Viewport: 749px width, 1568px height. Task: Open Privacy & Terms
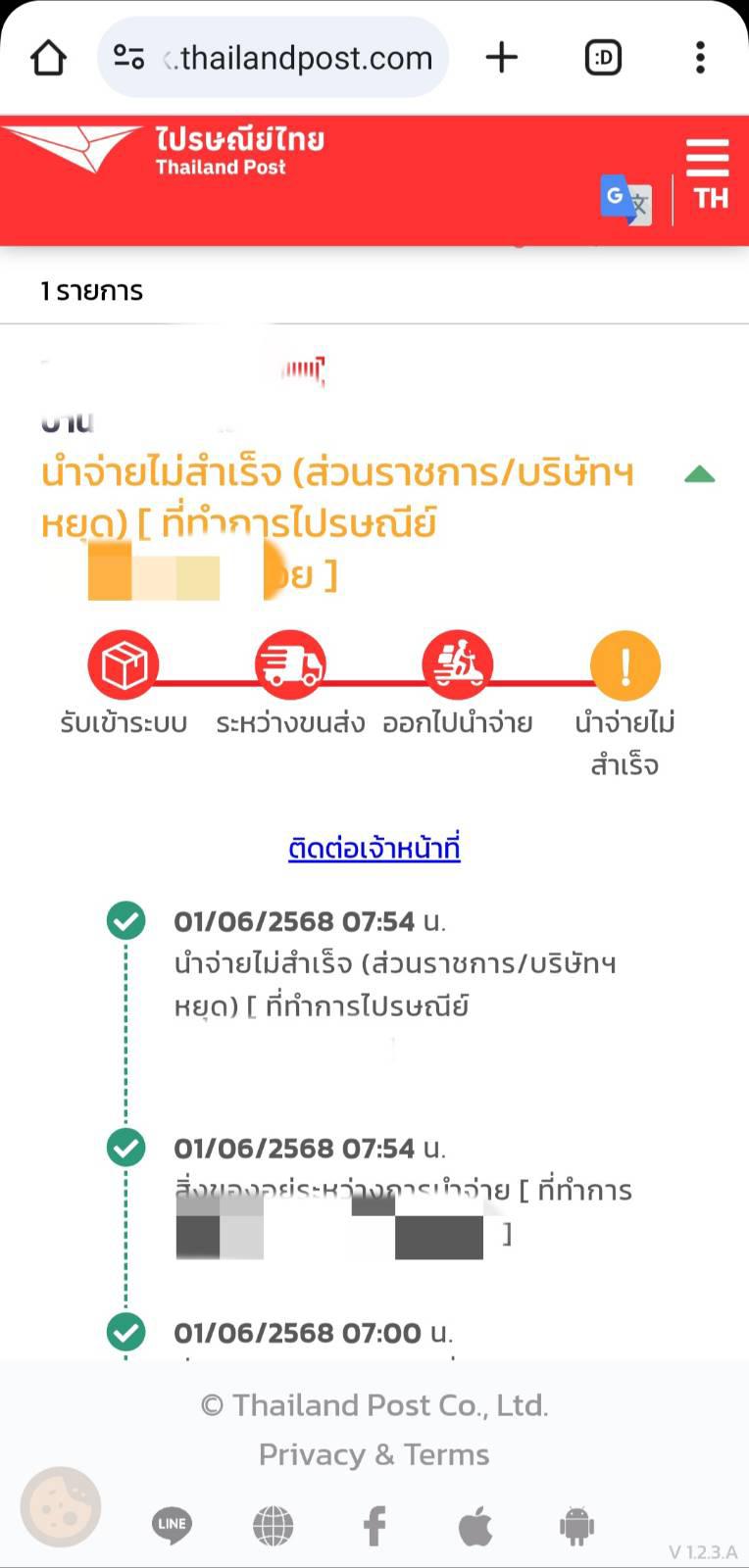(374, 1454)
